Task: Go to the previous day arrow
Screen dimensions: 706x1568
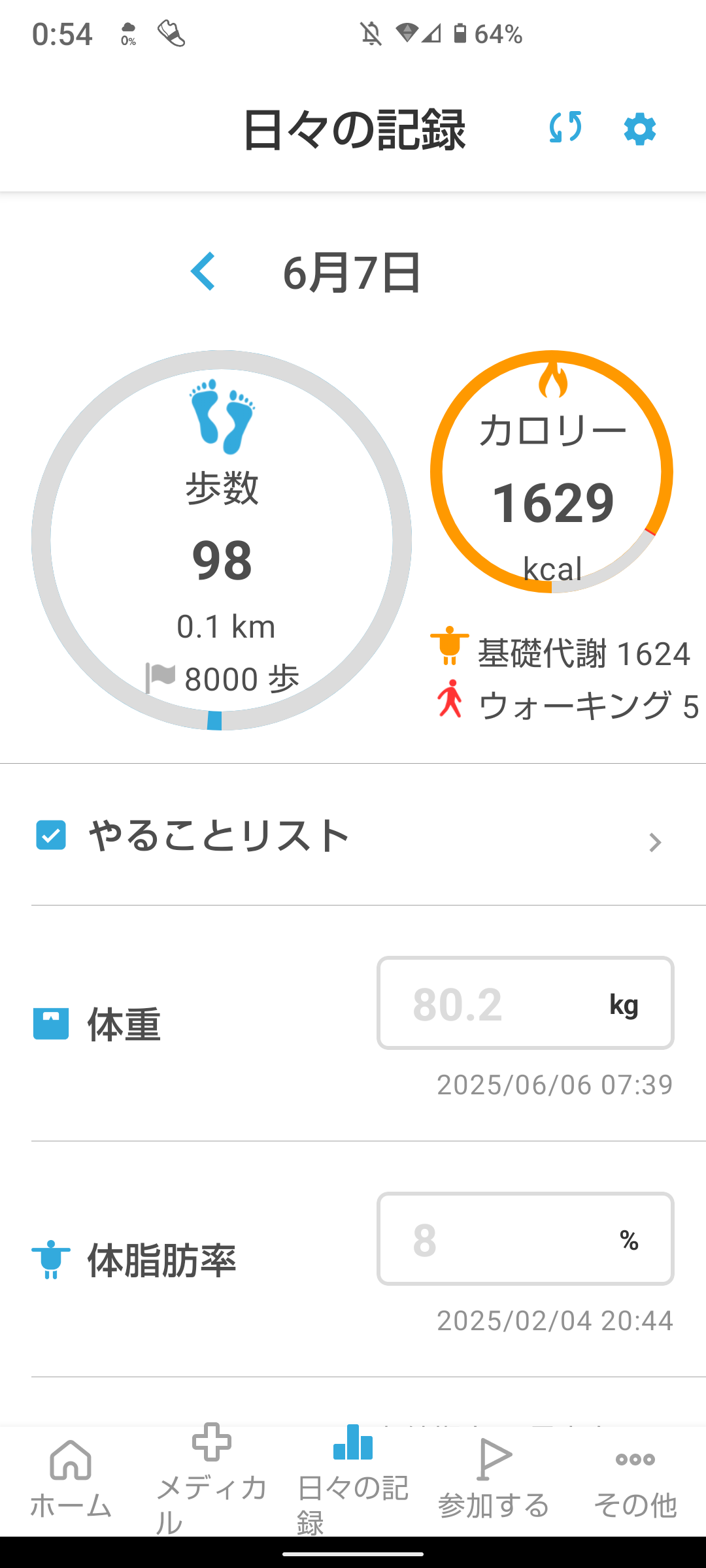Action: [203, 271]
